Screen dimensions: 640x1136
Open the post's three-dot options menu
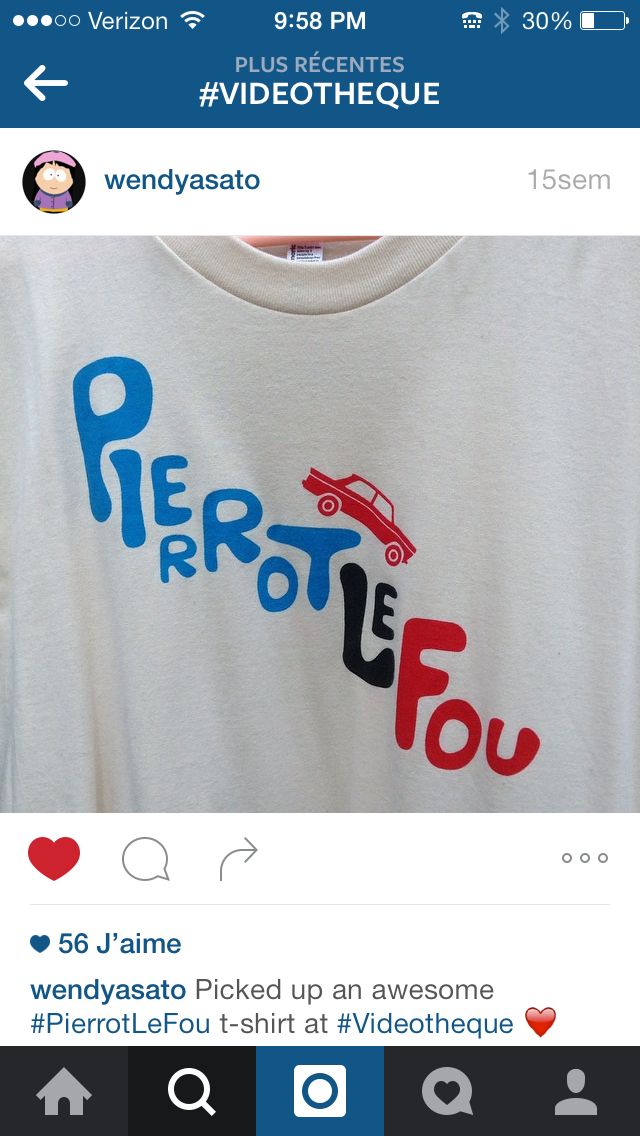[x=584, y=858]
